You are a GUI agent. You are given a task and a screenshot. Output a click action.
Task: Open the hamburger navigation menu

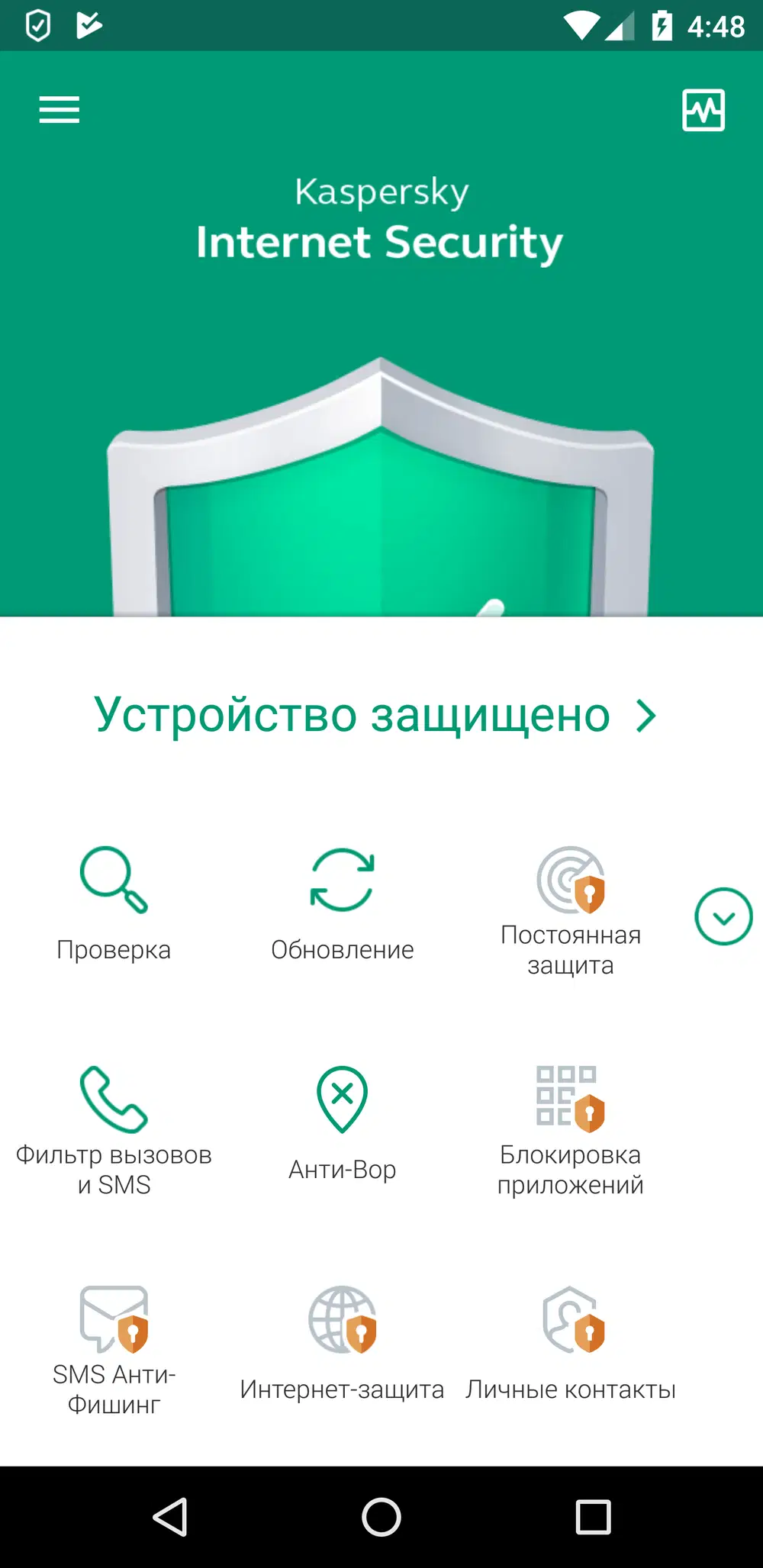[59, 110]
